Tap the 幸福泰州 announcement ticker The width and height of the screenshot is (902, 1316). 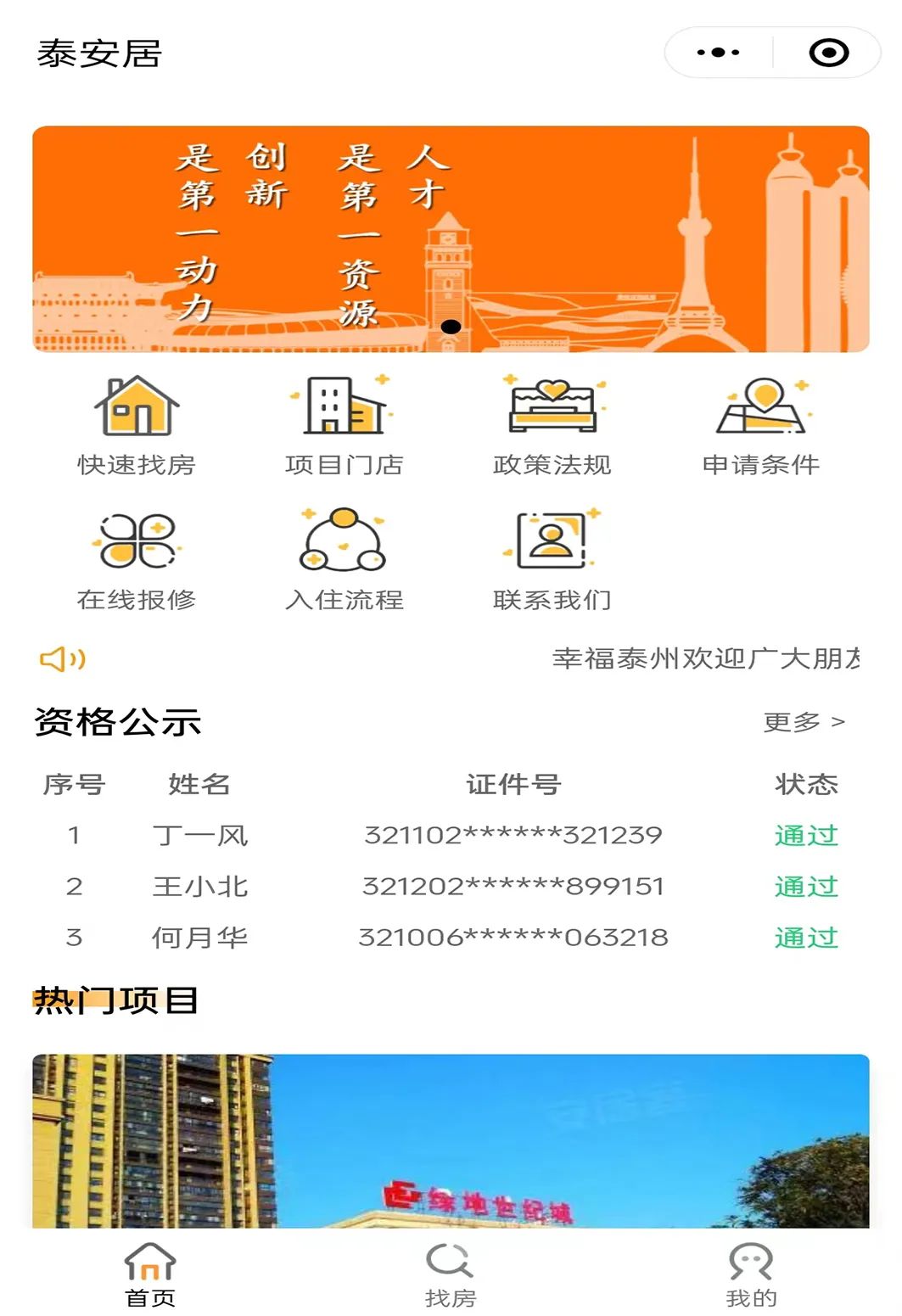704,658
